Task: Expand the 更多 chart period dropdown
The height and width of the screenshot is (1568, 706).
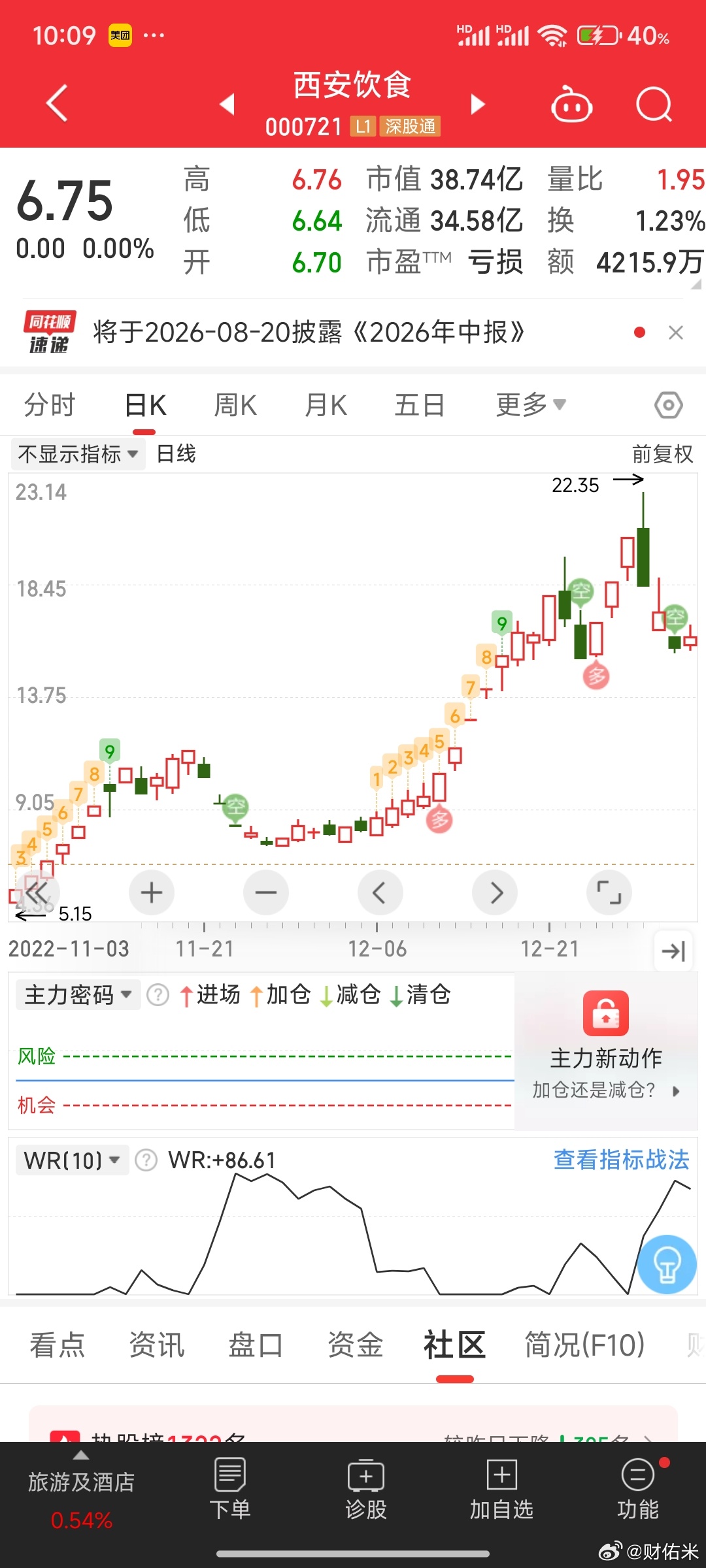Action: pos(531,405)
